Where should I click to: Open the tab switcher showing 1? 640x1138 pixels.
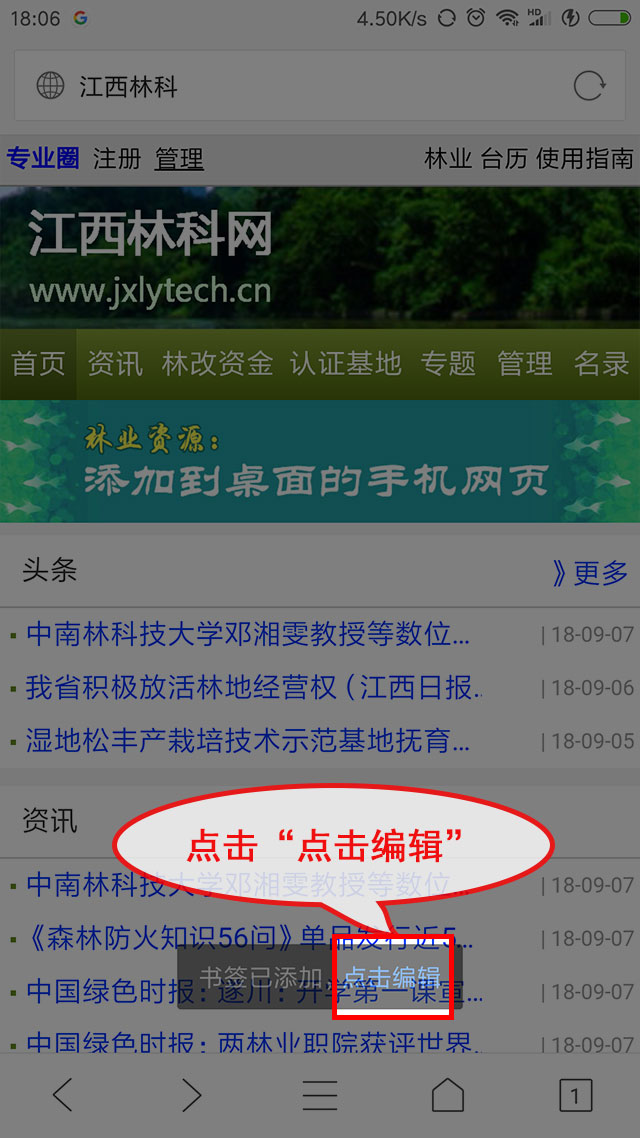click(x=575, y=1095)
